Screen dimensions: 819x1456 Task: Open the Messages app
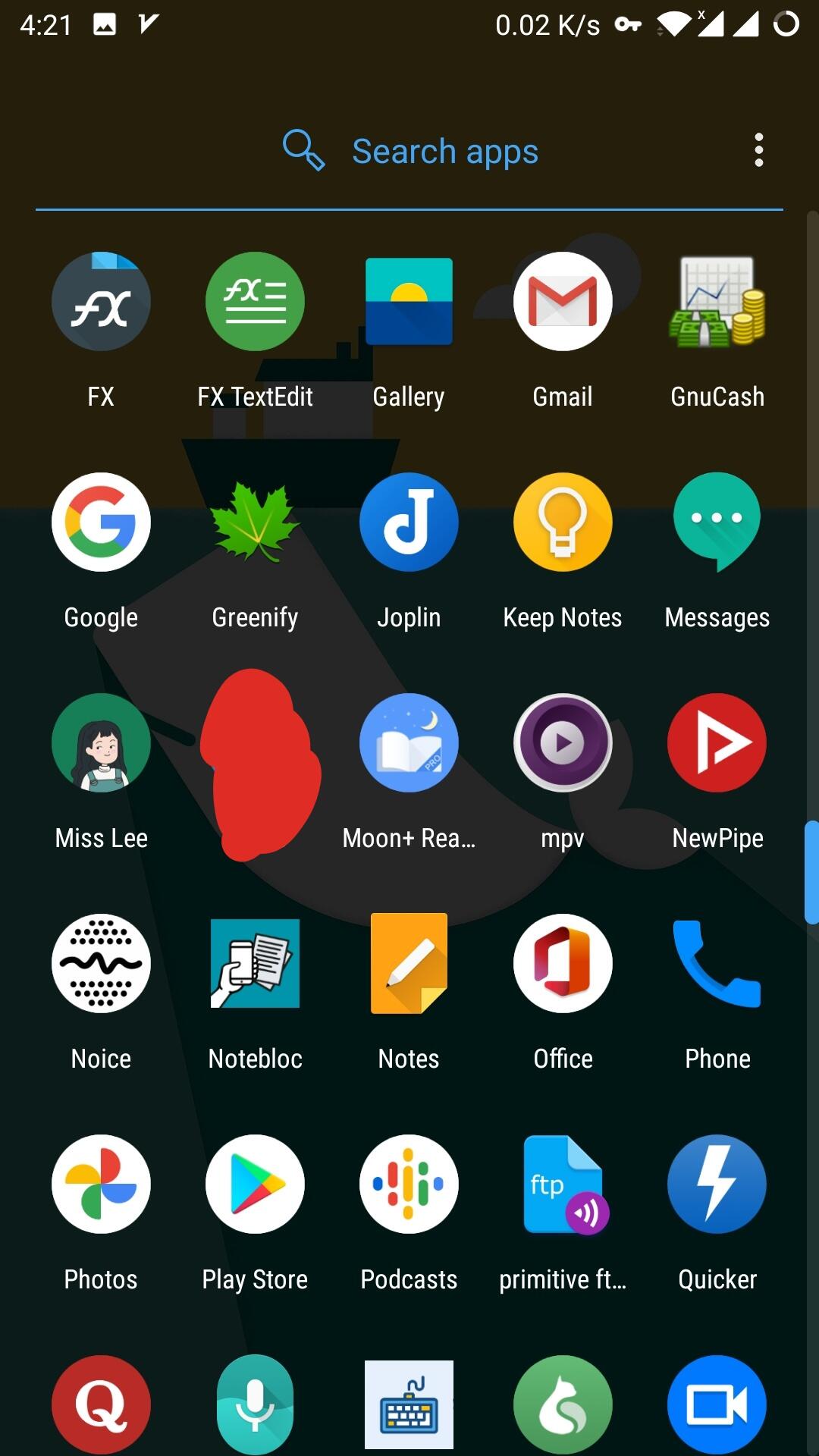717,522
